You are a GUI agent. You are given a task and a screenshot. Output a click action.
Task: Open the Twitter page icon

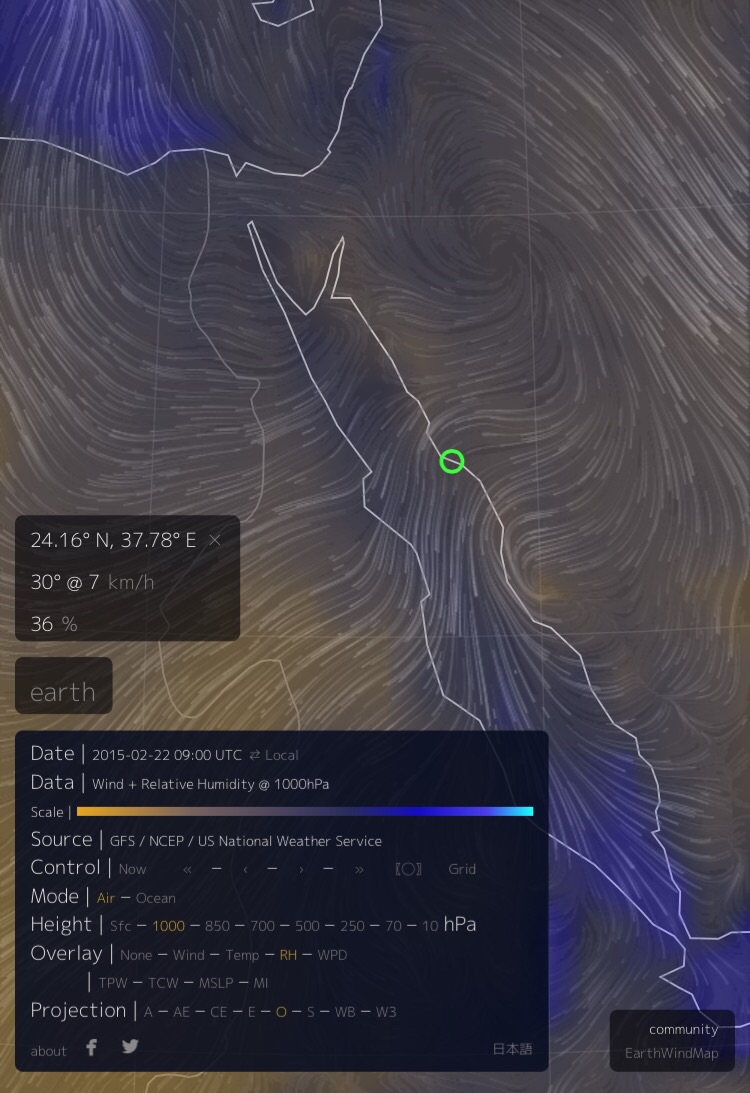pyautogui.click(x=130, y=1047)
